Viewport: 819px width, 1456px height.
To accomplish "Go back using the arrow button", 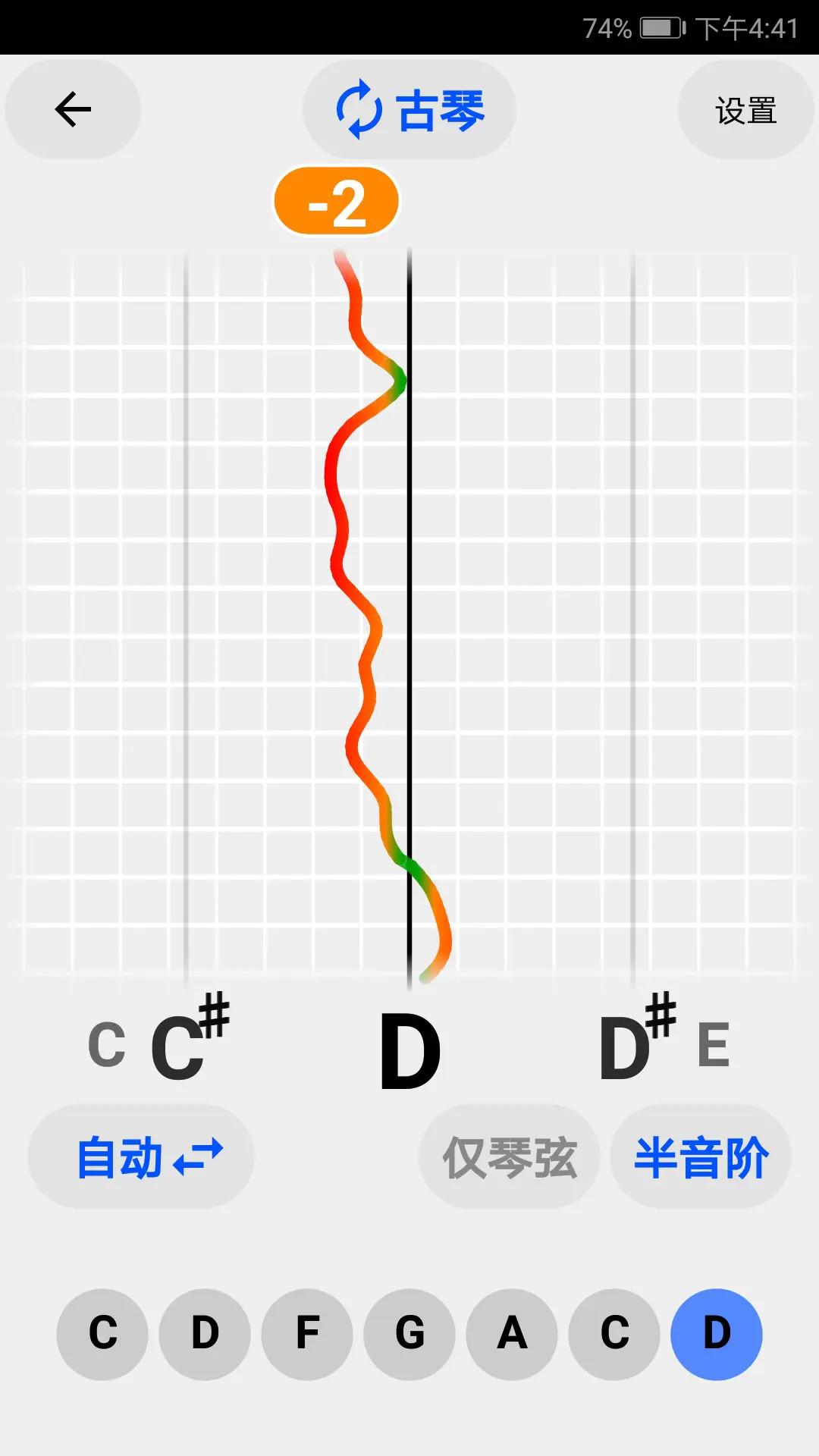I will click(73, 110).
